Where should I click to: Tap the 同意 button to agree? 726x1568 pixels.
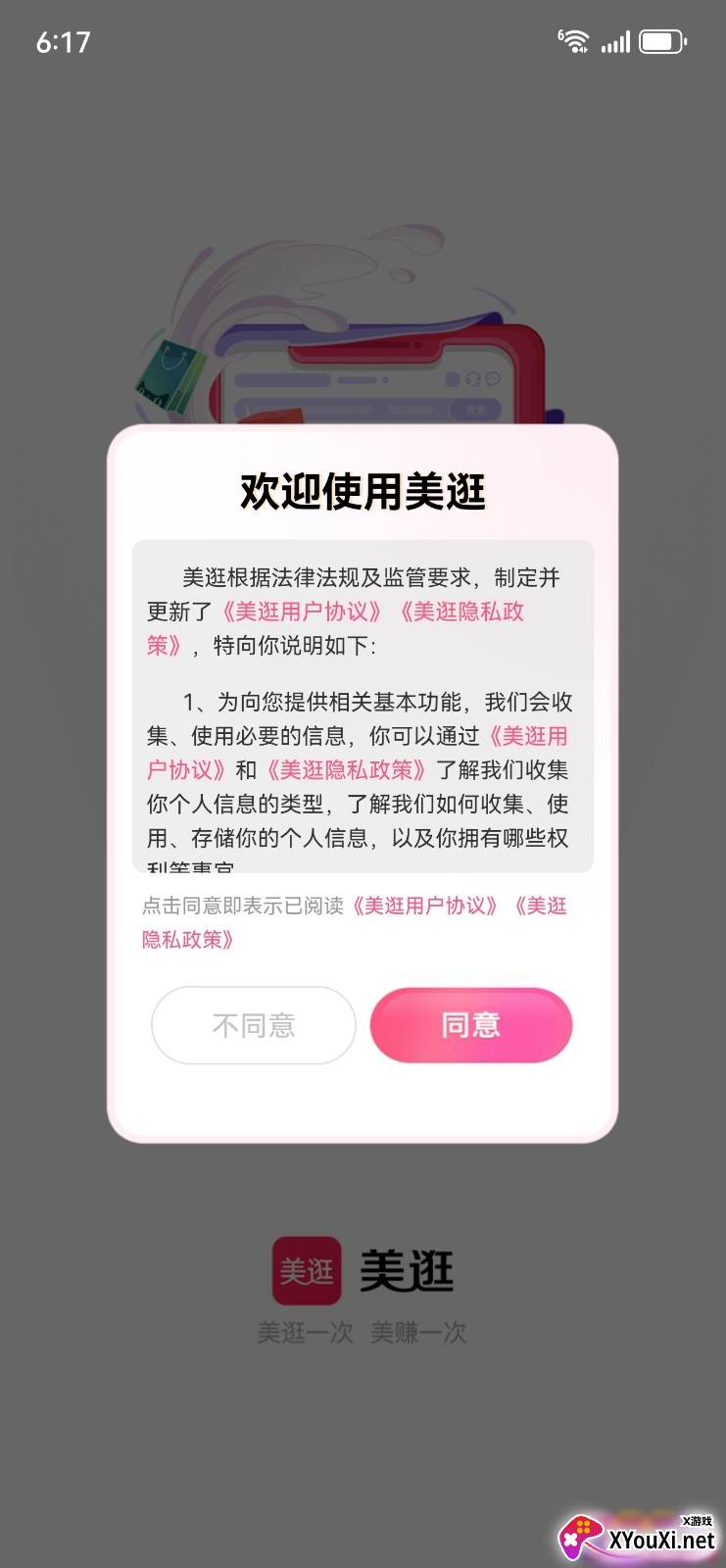(470, 1025)
